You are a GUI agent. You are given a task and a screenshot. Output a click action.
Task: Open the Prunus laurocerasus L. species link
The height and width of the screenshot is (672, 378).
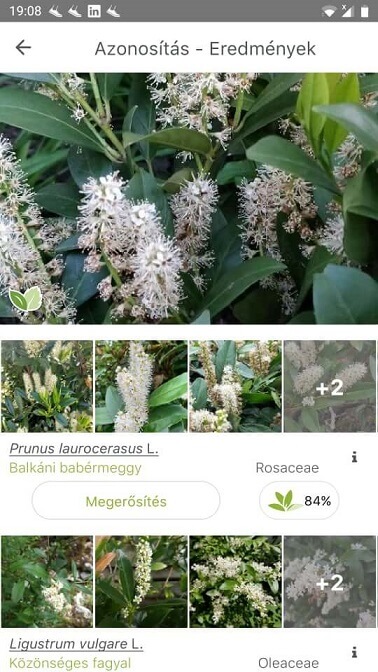[84, 449]
